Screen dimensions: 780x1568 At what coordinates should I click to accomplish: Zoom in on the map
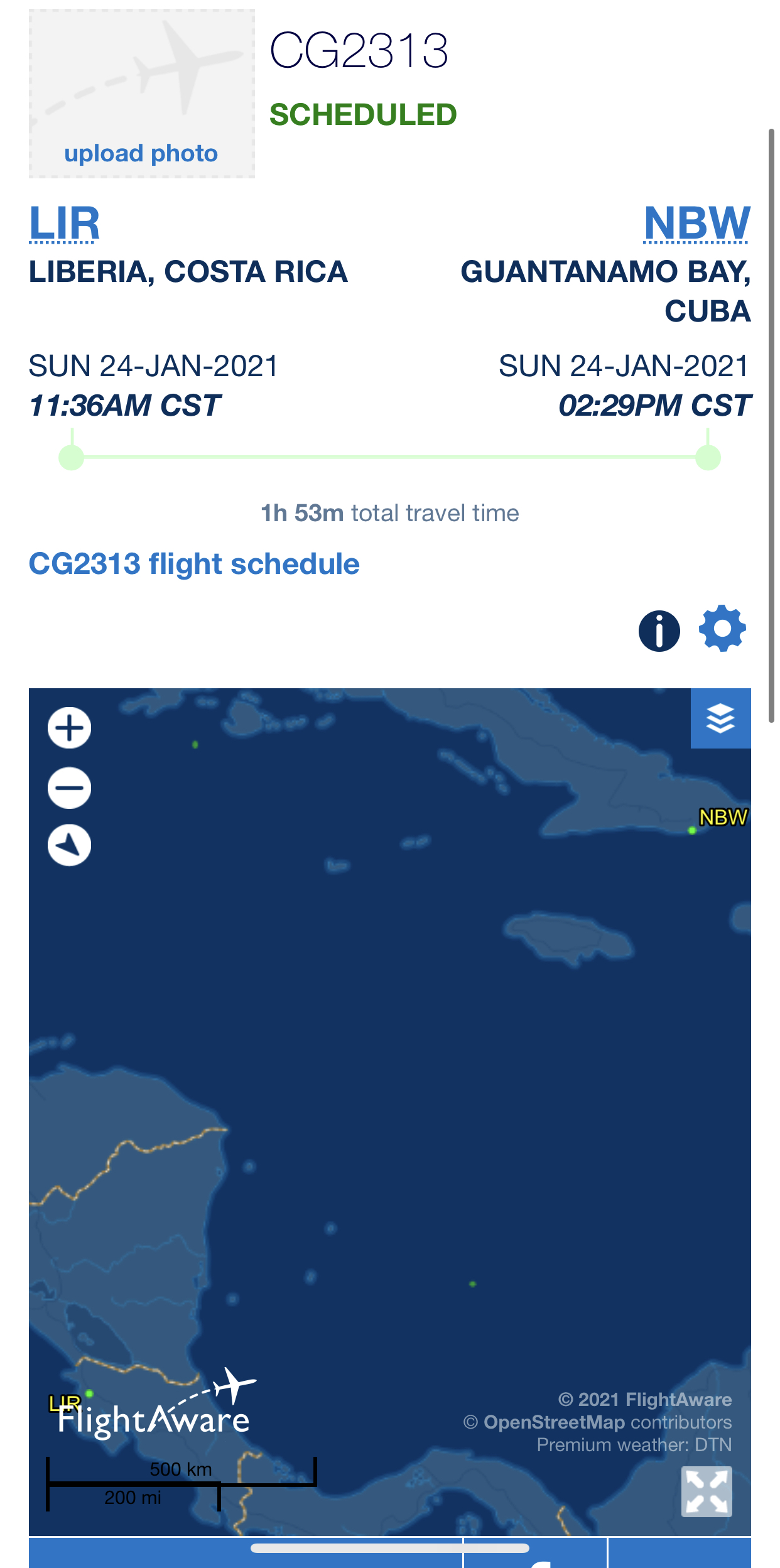click(69, 728)
